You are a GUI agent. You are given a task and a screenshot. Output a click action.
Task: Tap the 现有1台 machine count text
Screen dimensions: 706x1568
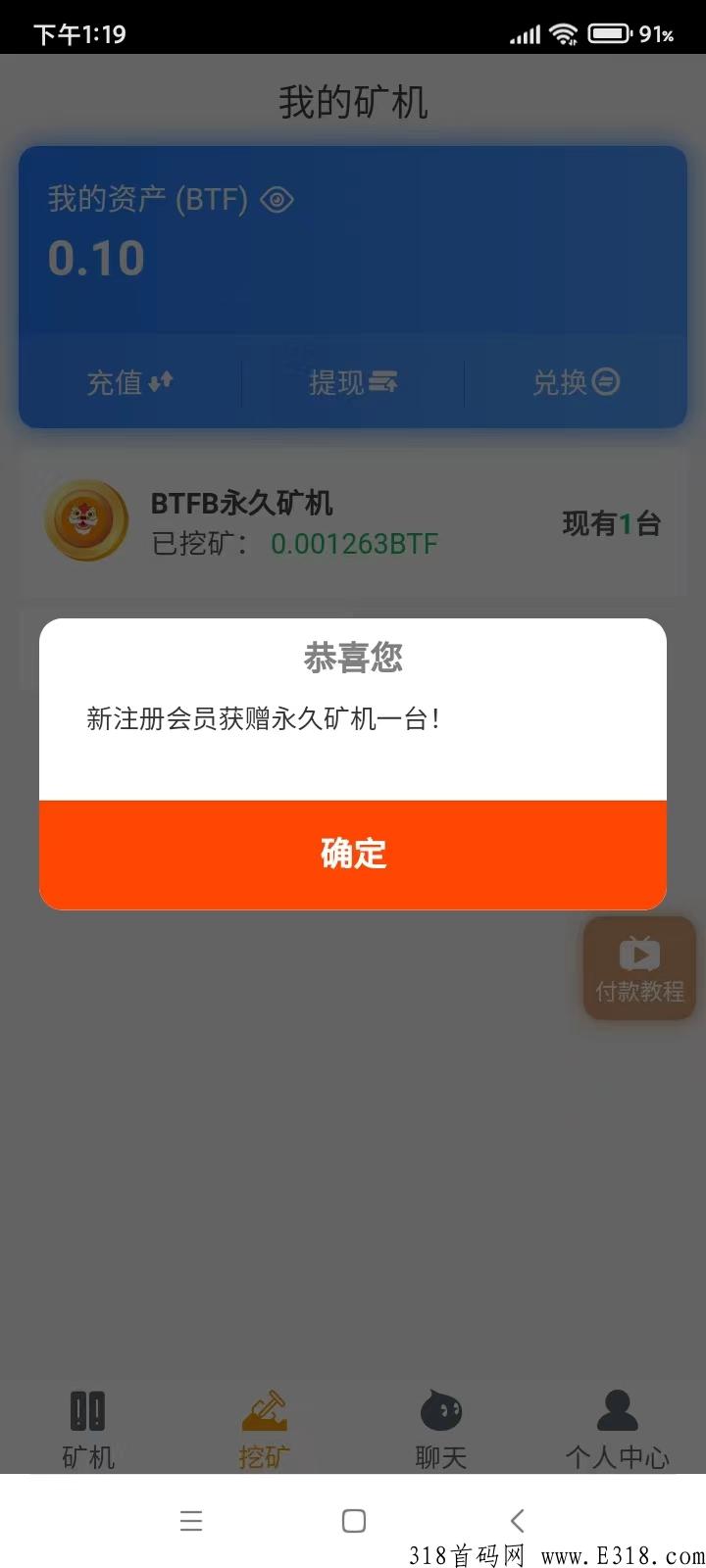pyautogui.click(x=610, y=524)
